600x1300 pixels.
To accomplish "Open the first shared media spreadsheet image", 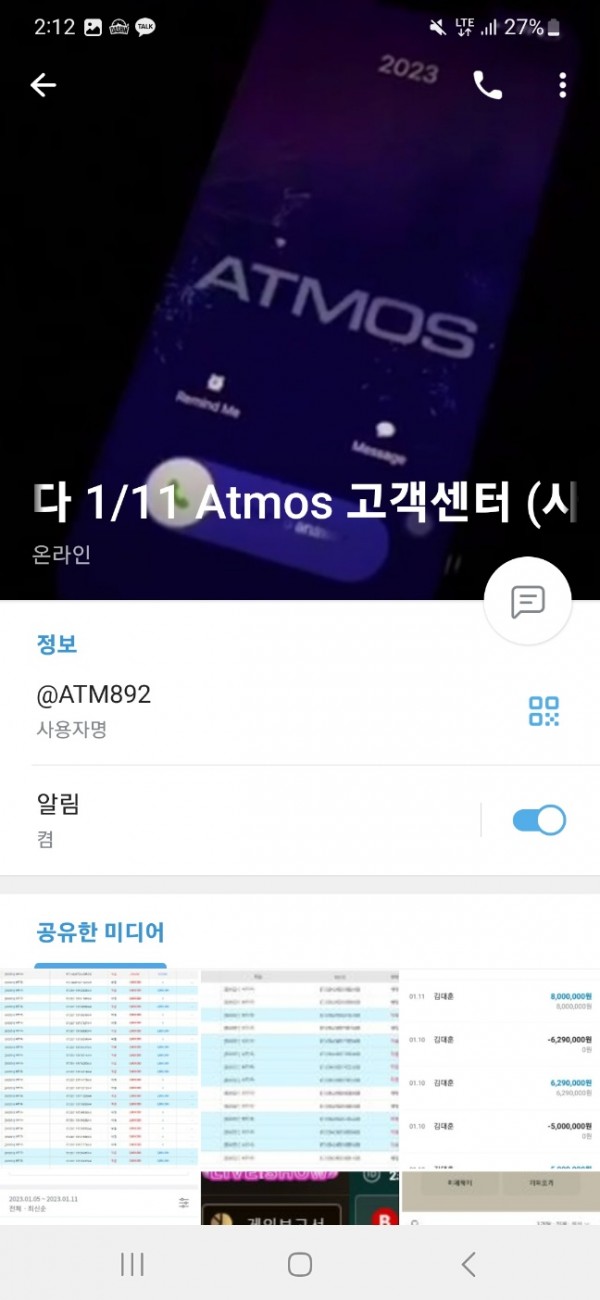I will (99, 1068).
